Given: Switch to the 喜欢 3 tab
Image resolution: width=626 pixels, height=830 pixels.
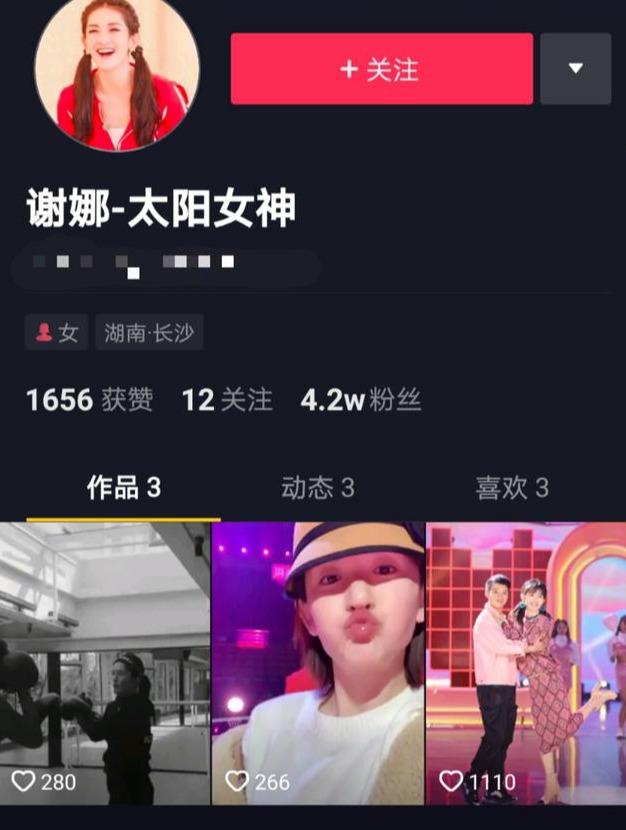Looking at the screenshot, I should pos(511,488).
